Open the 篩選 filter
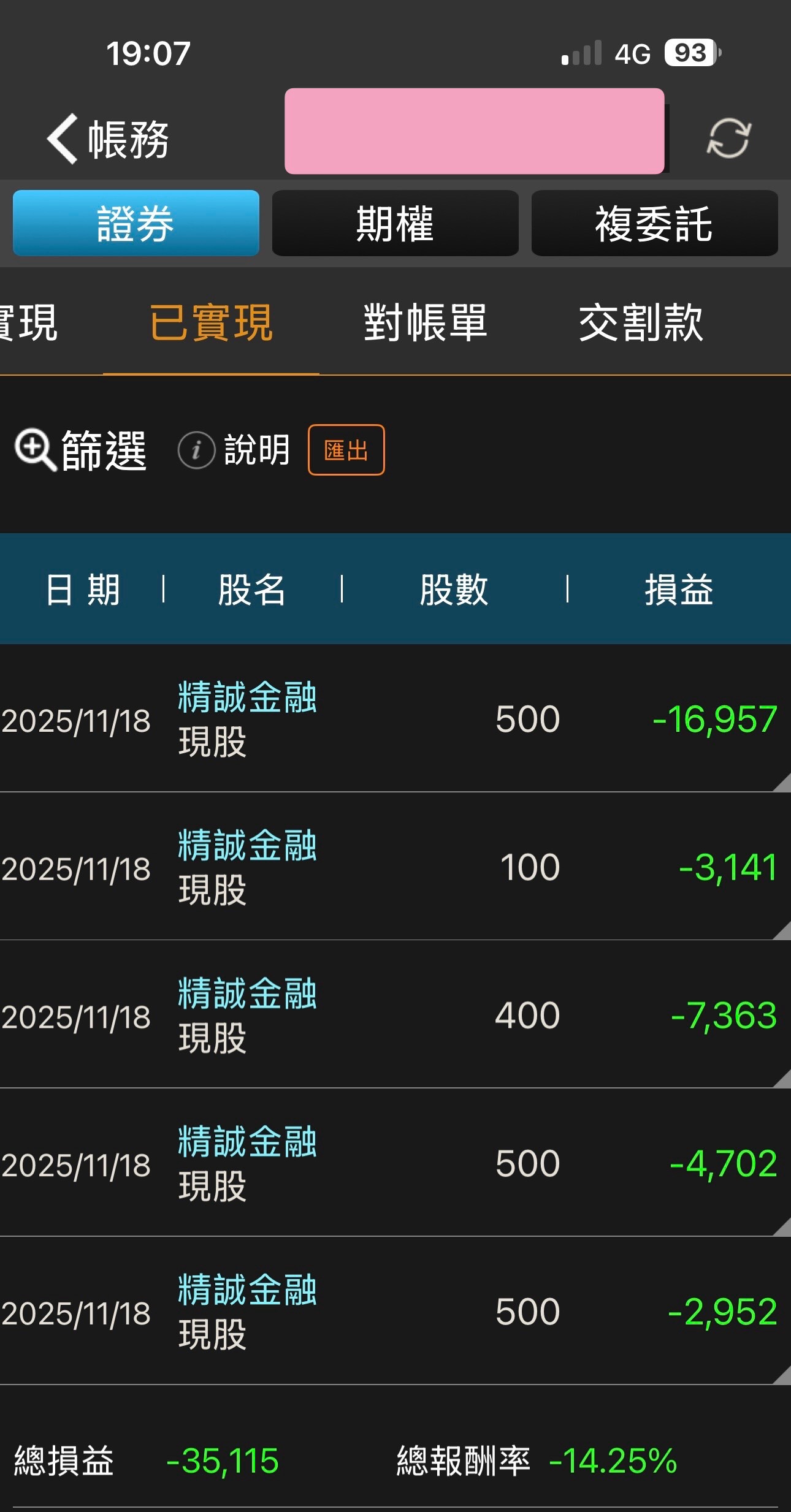The width and height of the screenshot is (791, 1512). tap(82, 450)
